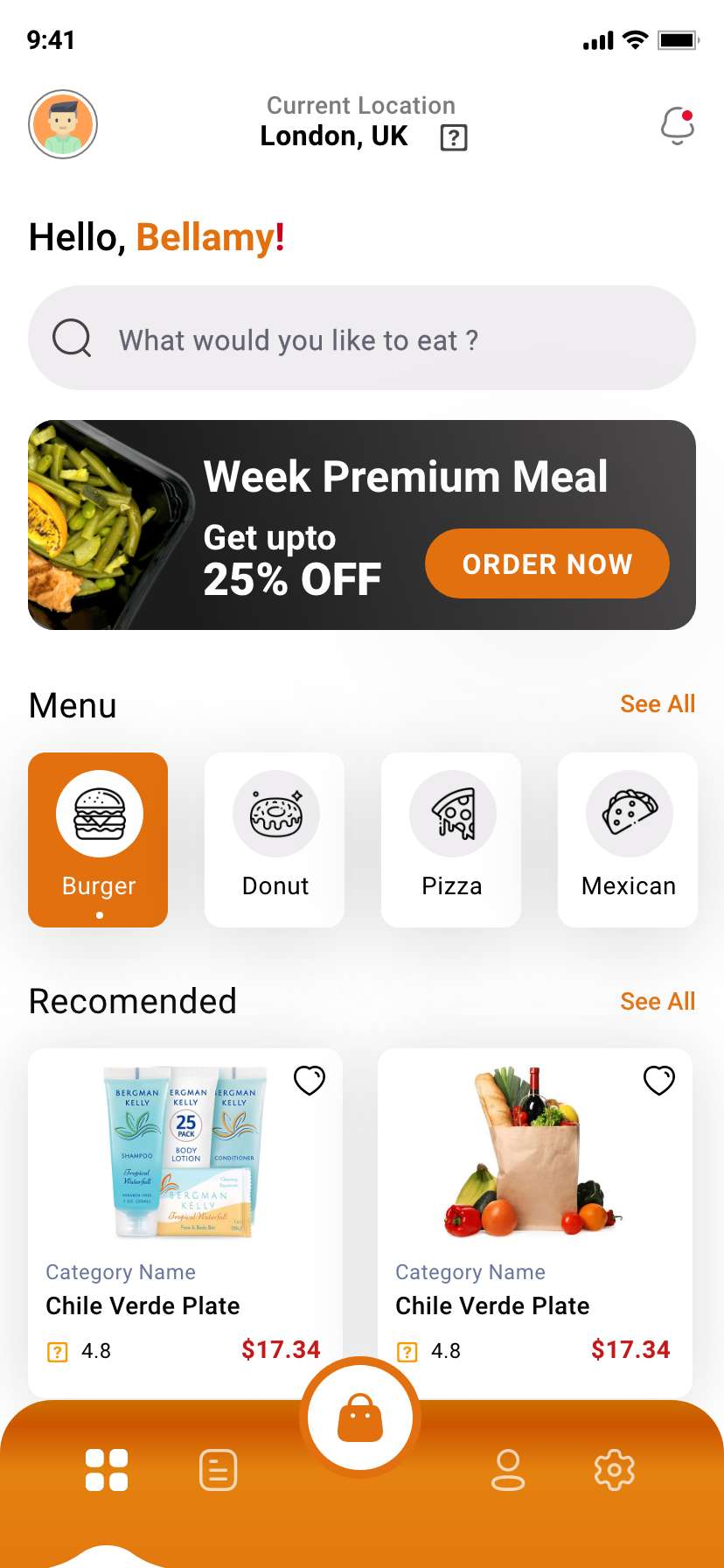Pick the Mexican category
This screenshot has width=724, height=1568.
628,839
